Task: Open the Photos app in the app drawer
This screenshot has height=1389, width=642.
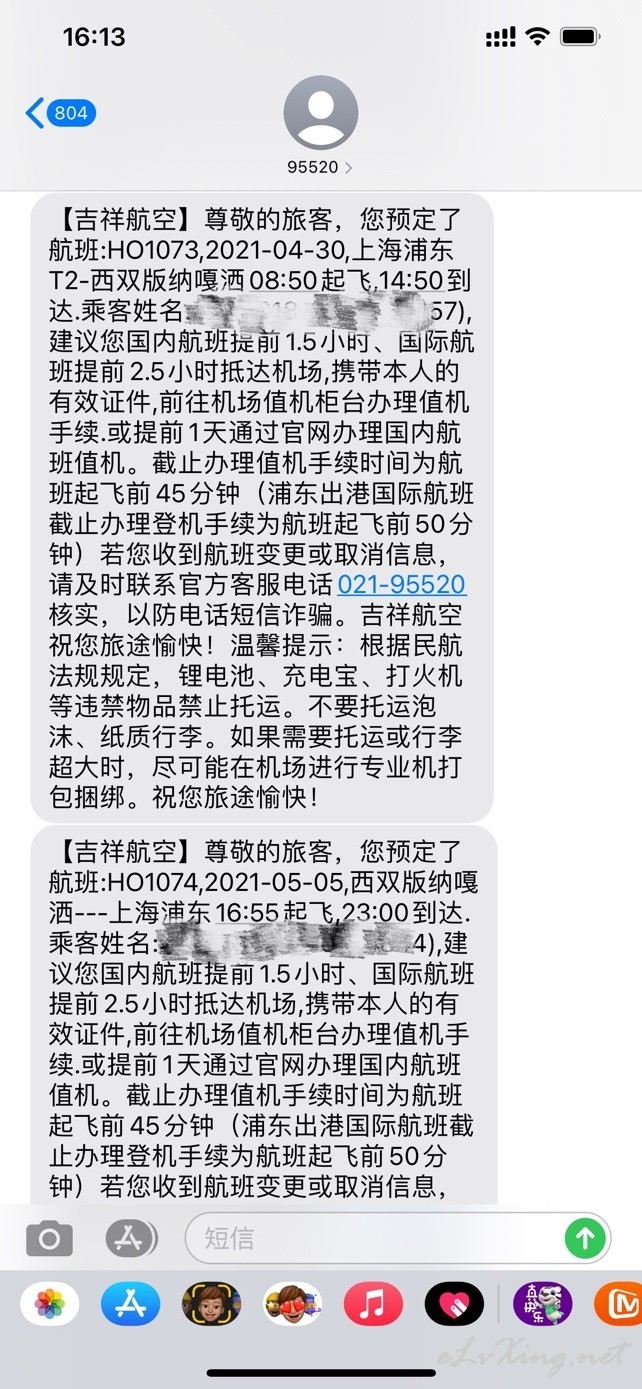Action: (x=50, y=1304)
